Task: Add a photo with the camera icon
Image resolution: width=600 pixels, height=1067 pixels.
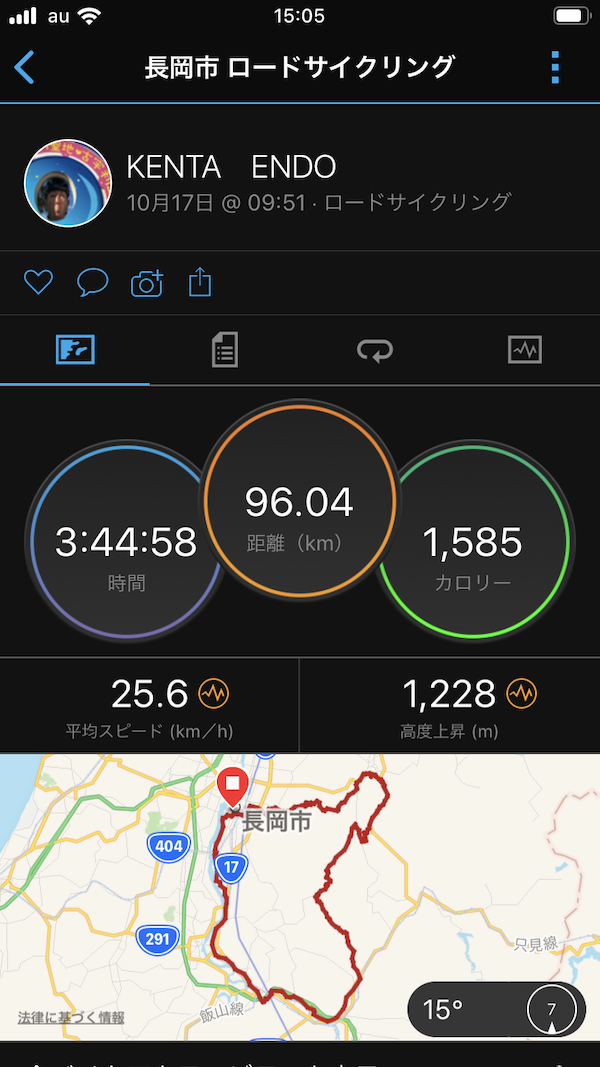Action: [147, 282]
